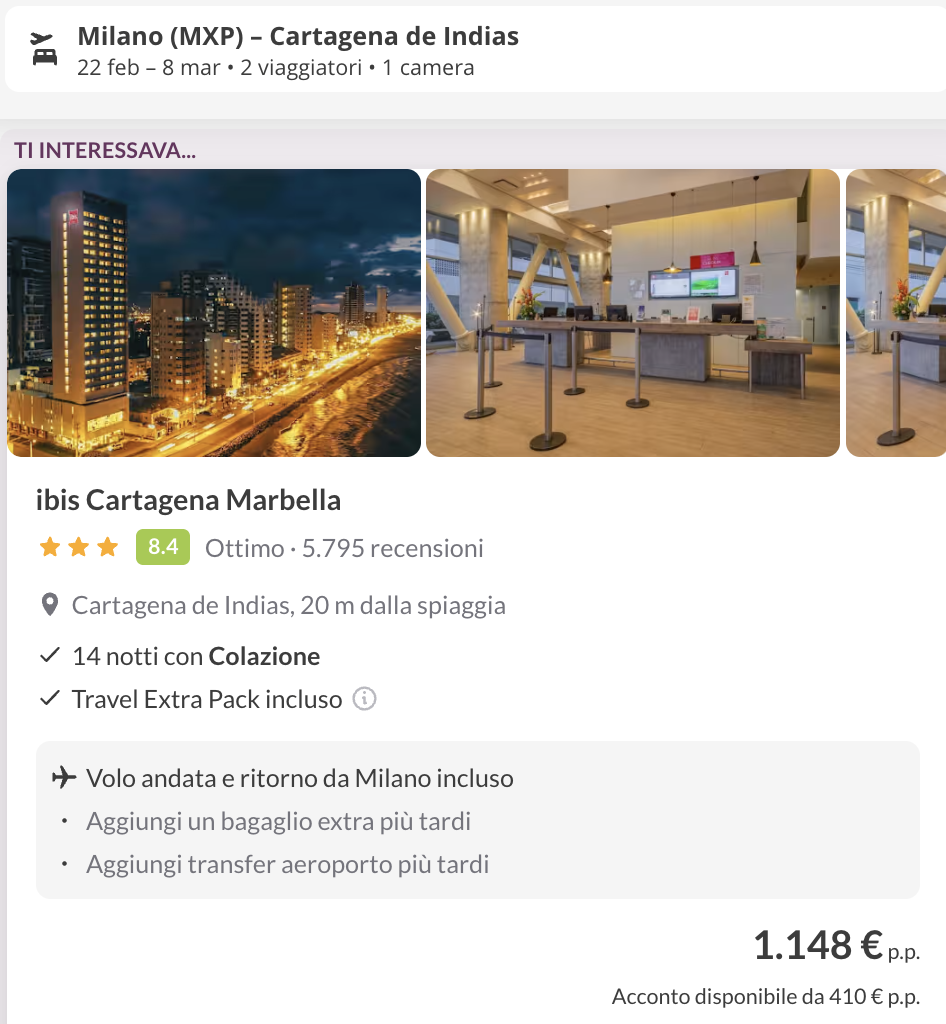The height and width of the screenshot is (1024, 946).
Task: Click the first hotel star icon
Action: pyautogui.click(x=48, y=547)
